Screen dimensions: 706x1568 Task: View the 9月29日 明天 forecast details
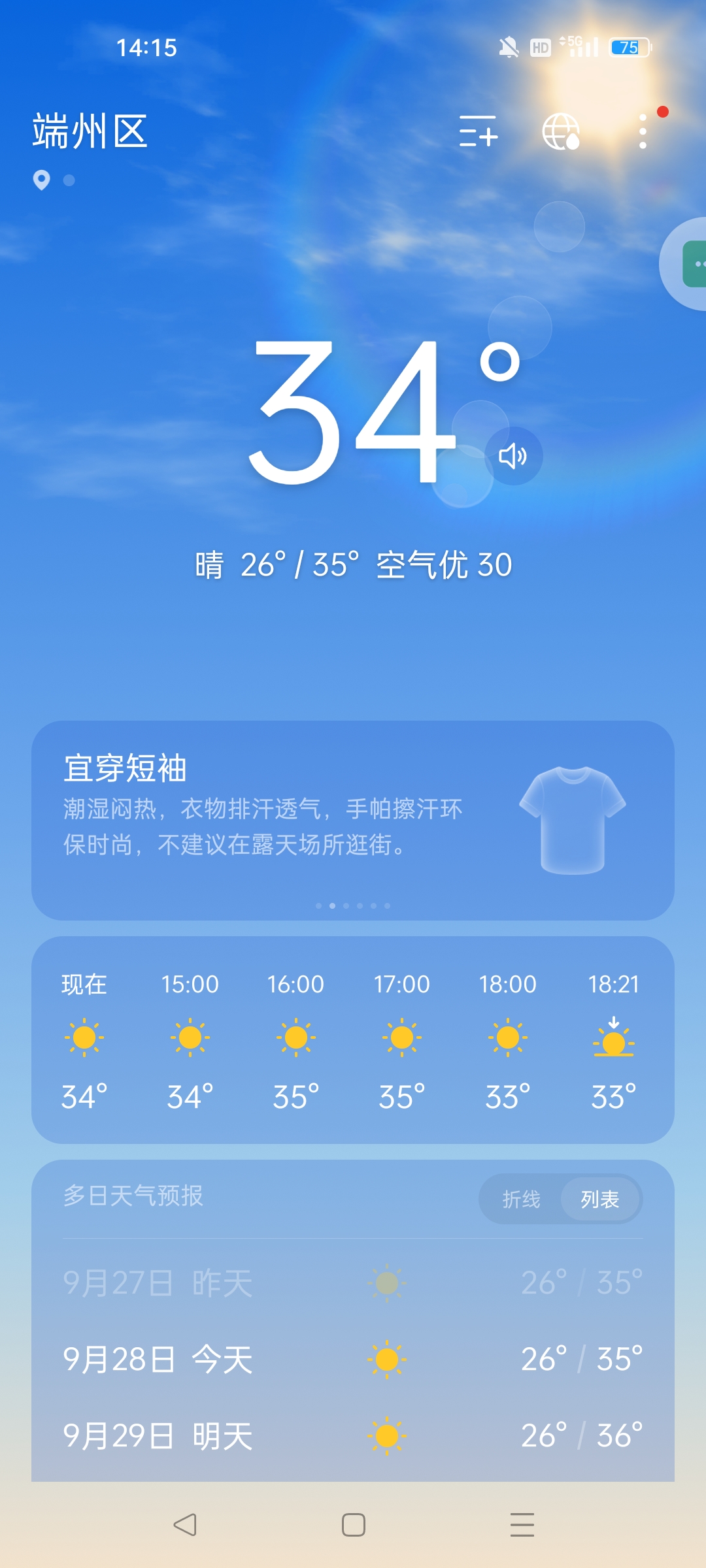(353, 1436)
